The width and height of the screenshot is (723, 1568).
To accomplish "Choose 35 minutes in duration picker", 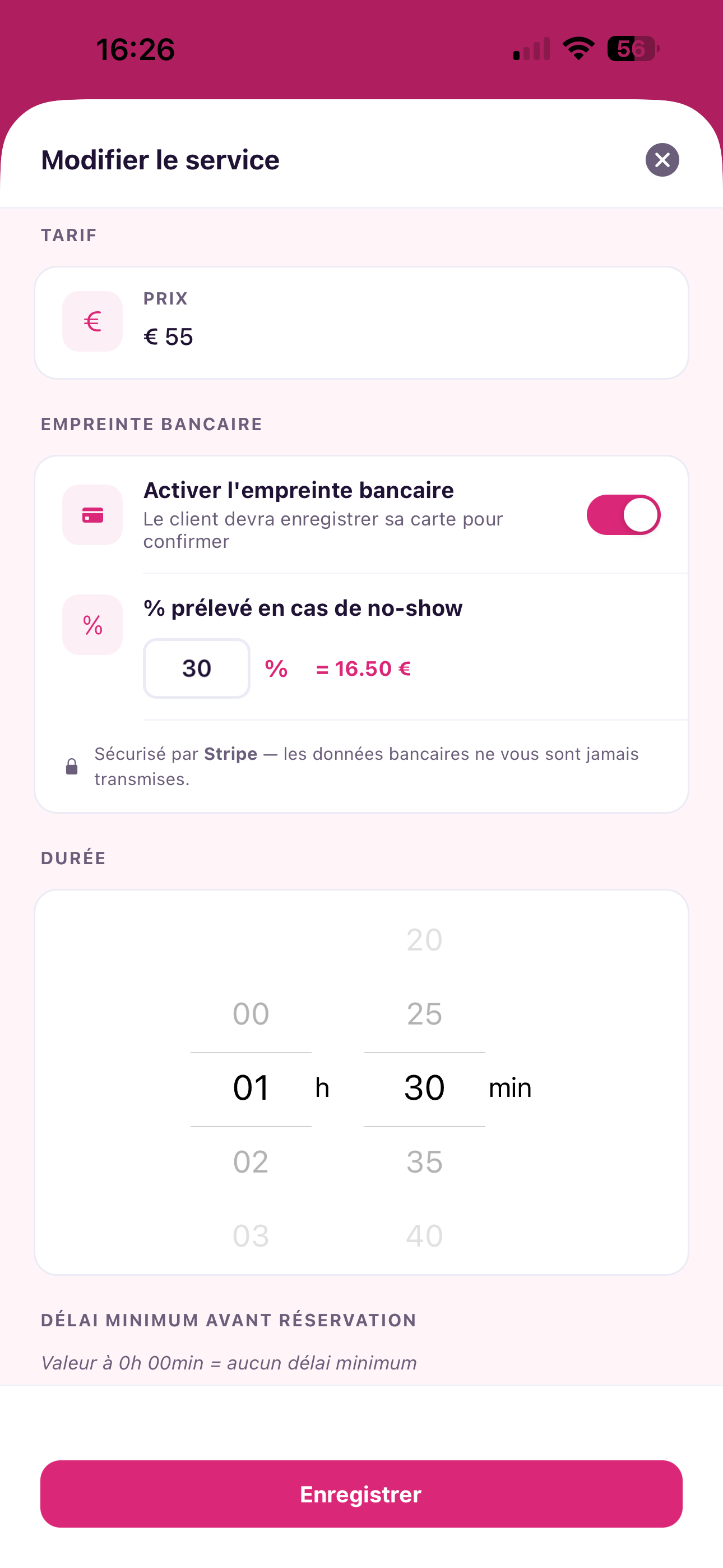I will 424,1161.
